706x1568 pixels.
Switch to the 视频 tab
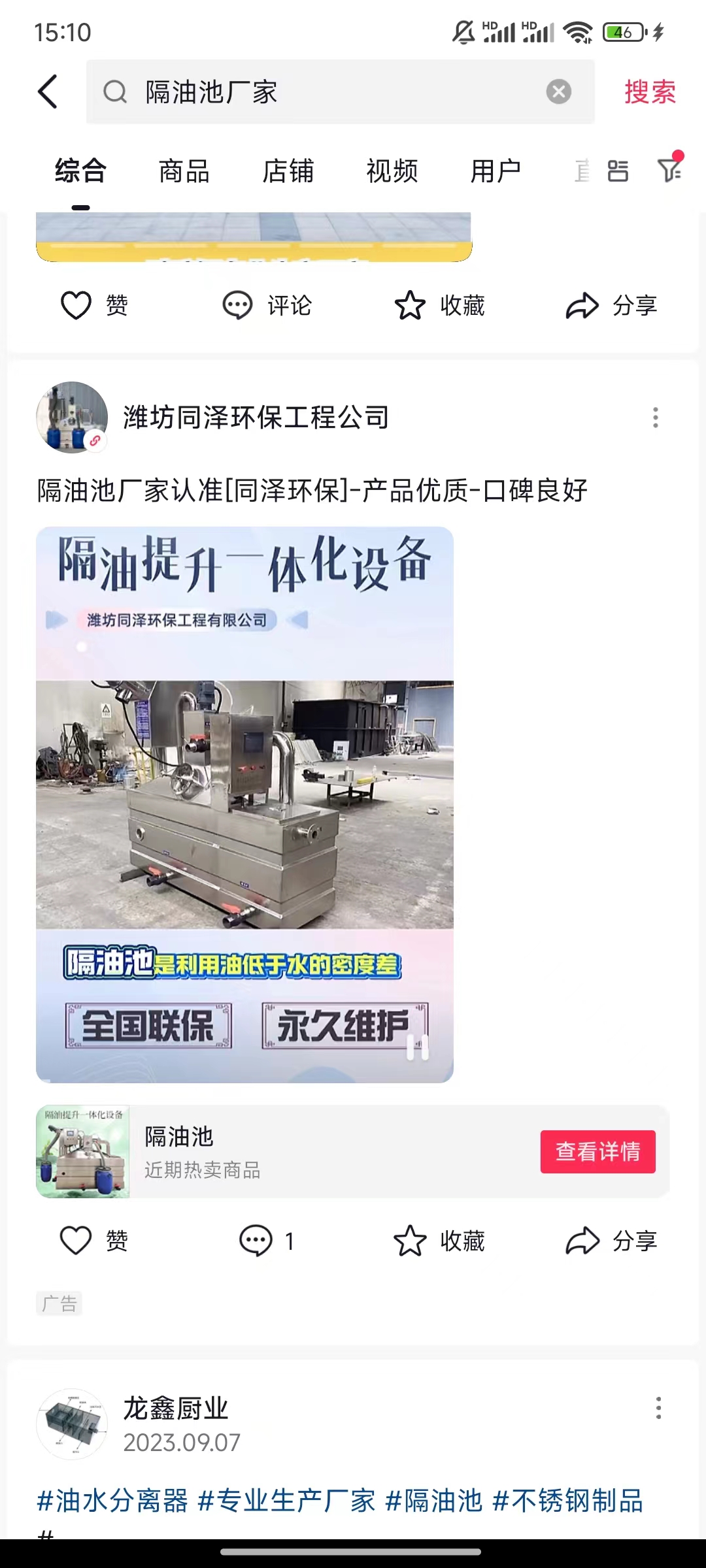click(x=392, y=172)
